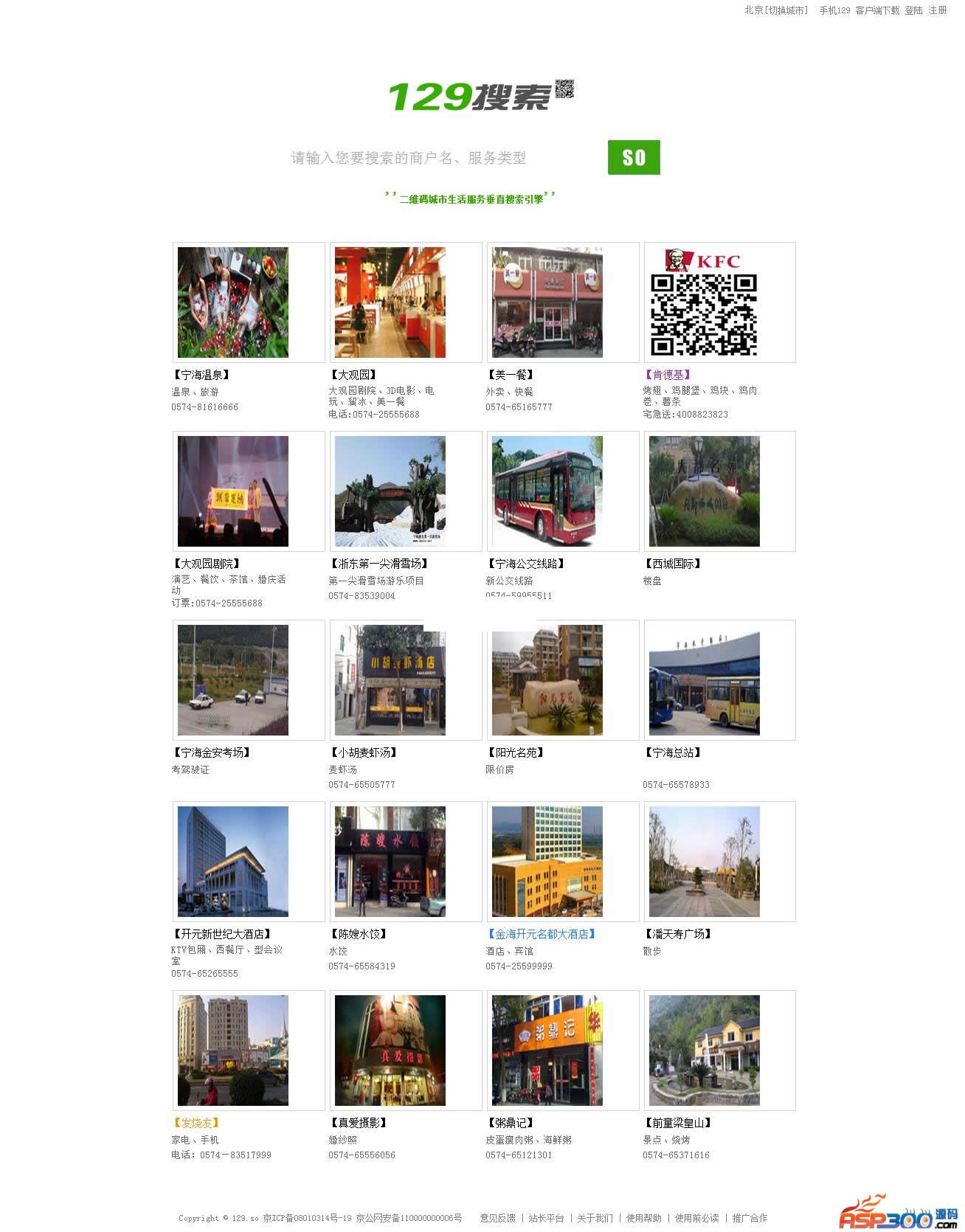Tap the search input field
This screenshot has height=1232, width=965.
pyautogui.click(x=443, y=158)
